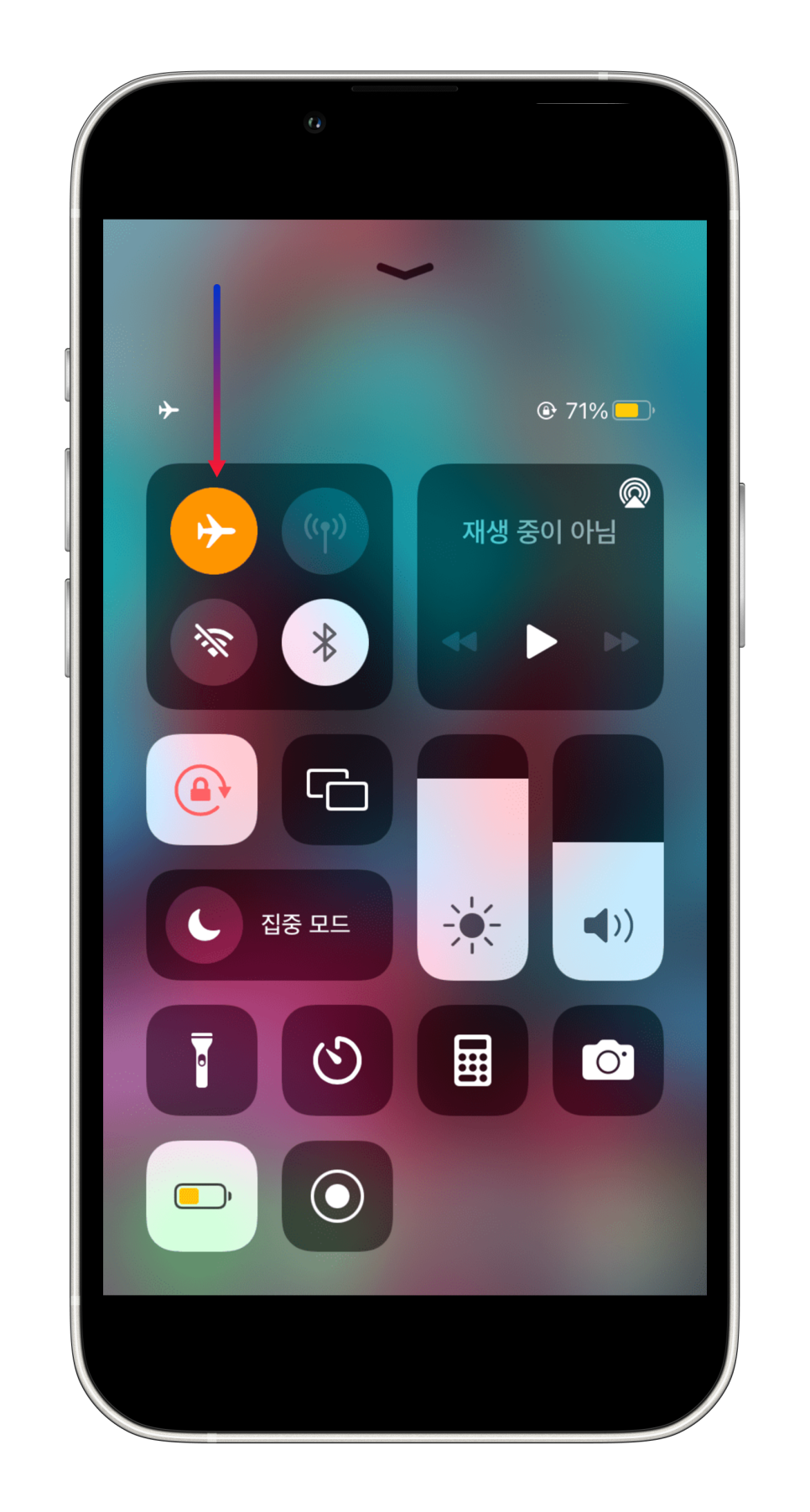Image resolution: width=810 pixels, height=1512 pixels.
Task: Toggle the cellular data button
Action: coord(325,531)
